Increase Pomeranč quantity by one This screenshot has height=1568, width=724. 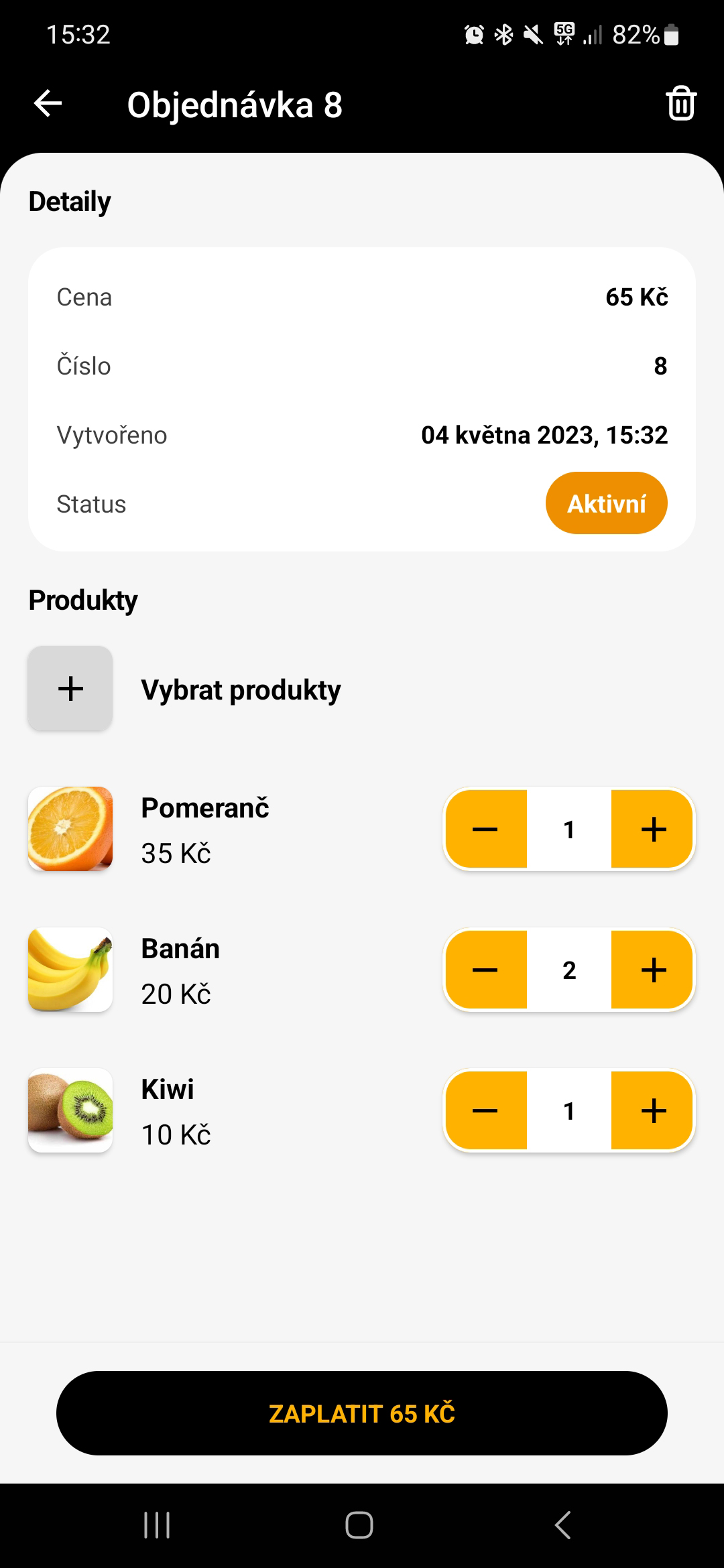pos(653,830)
